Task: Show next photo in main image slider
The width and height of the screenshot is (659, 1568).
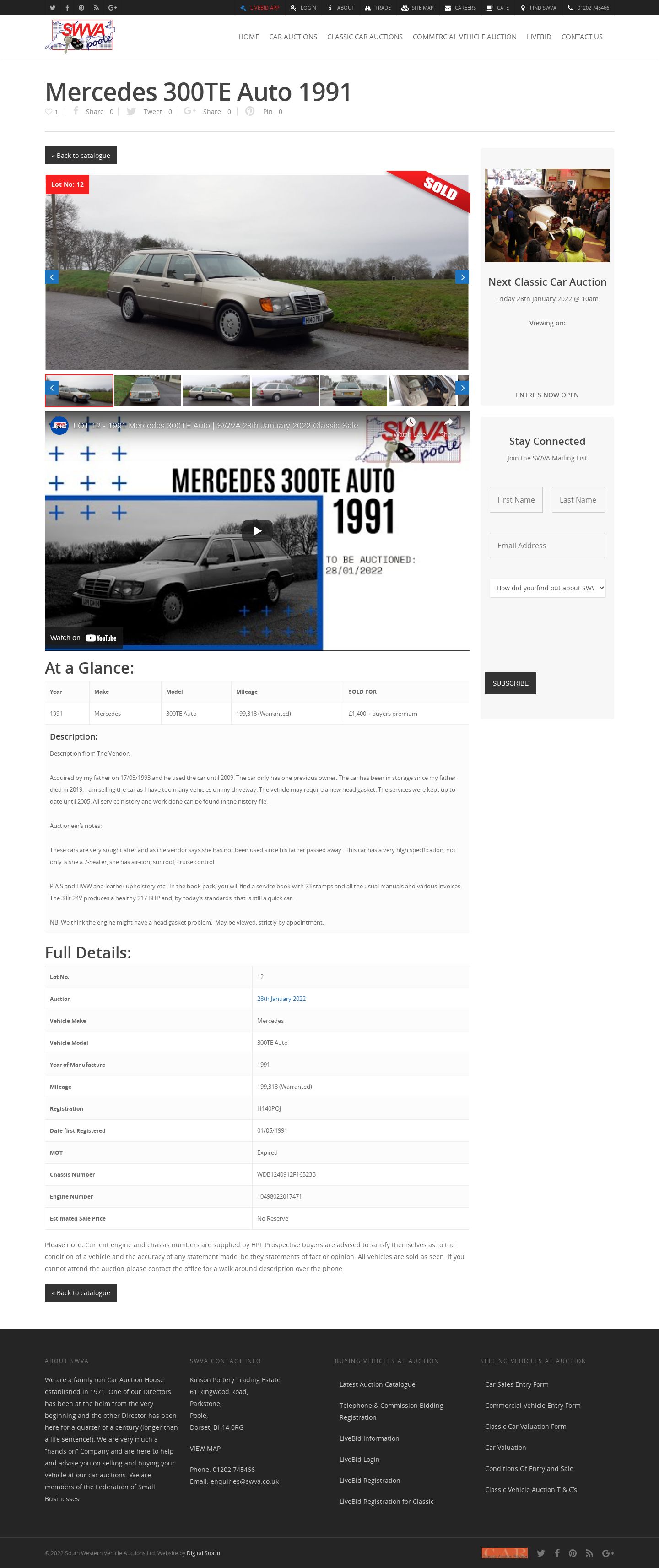Action: [462, 277]
